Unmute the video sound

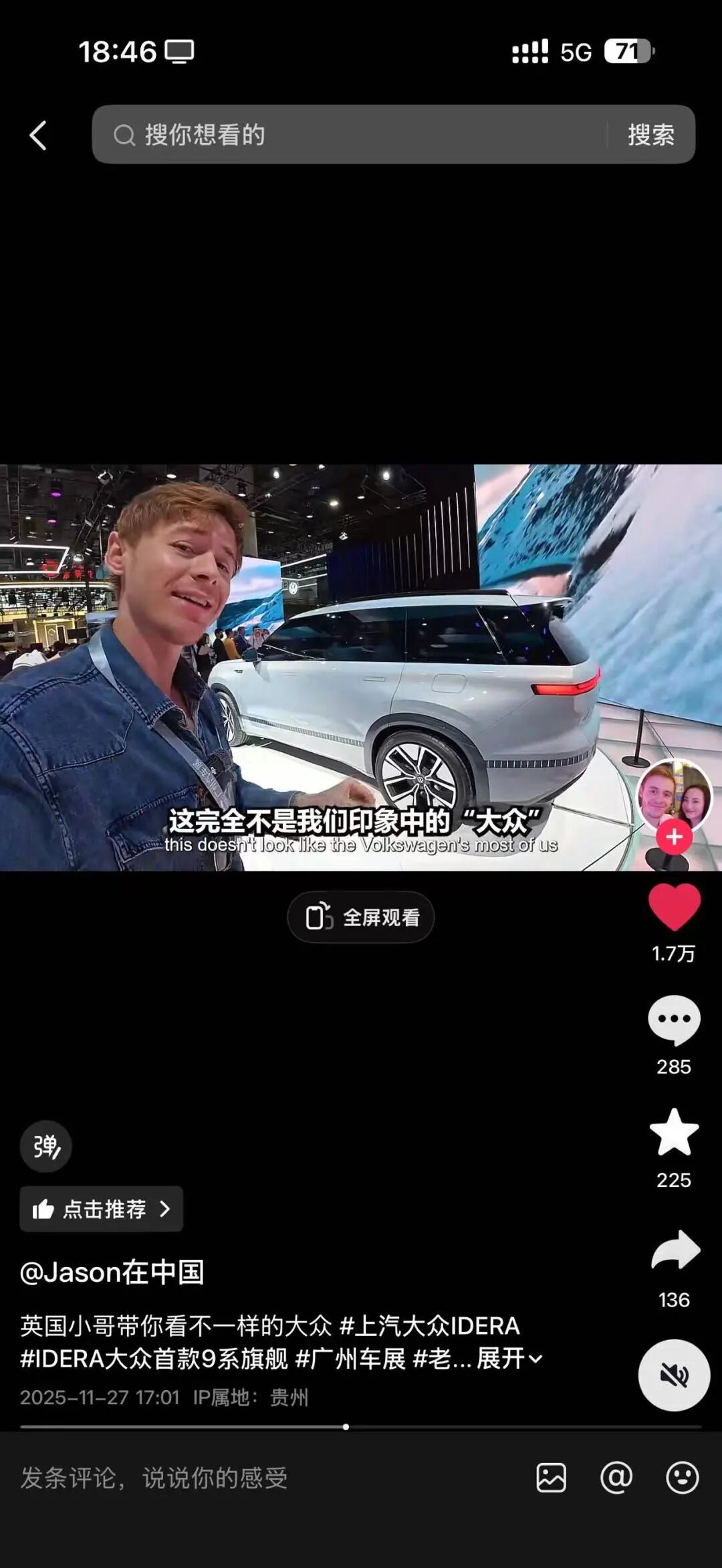tap(674, 1375)
